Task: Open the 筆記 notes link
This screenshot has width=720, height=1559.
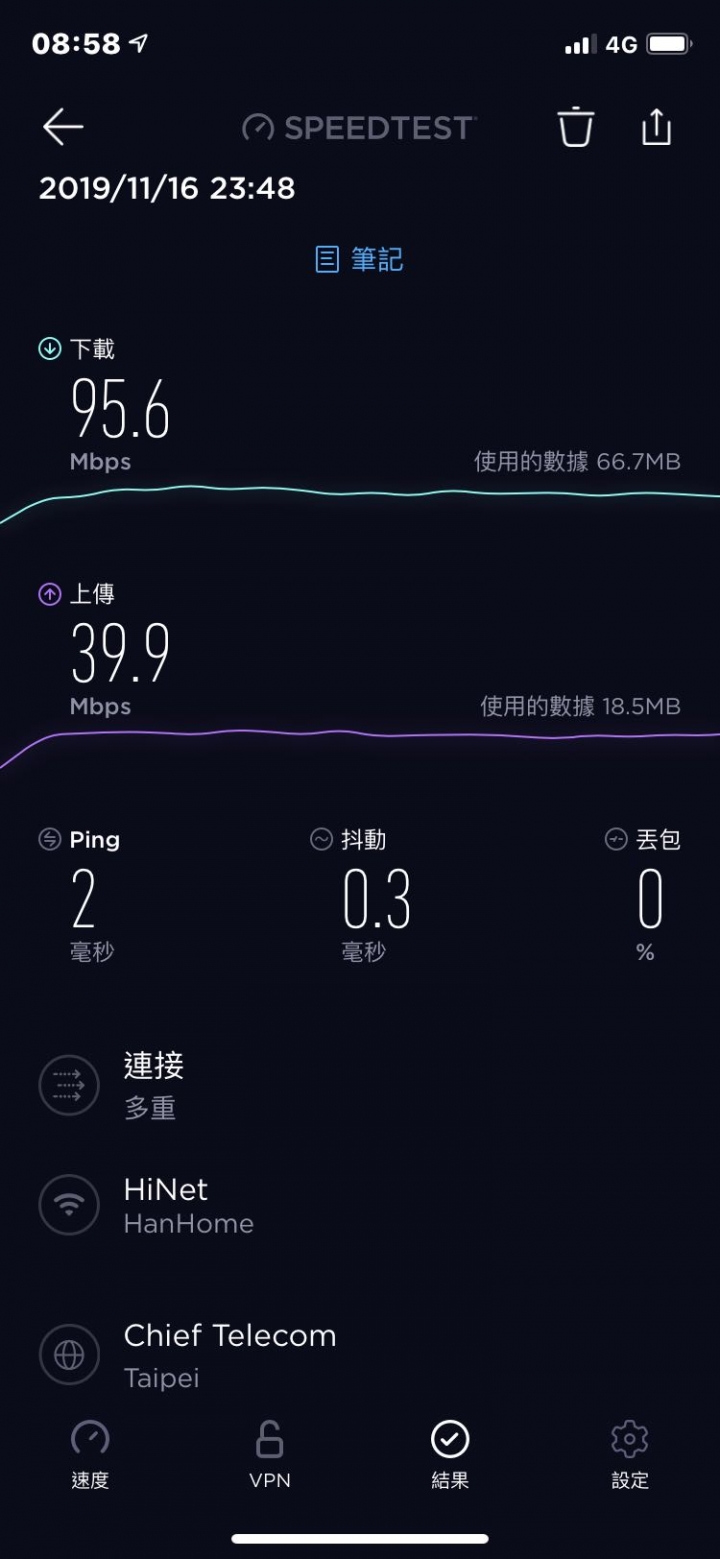Action: coord(359,260)
